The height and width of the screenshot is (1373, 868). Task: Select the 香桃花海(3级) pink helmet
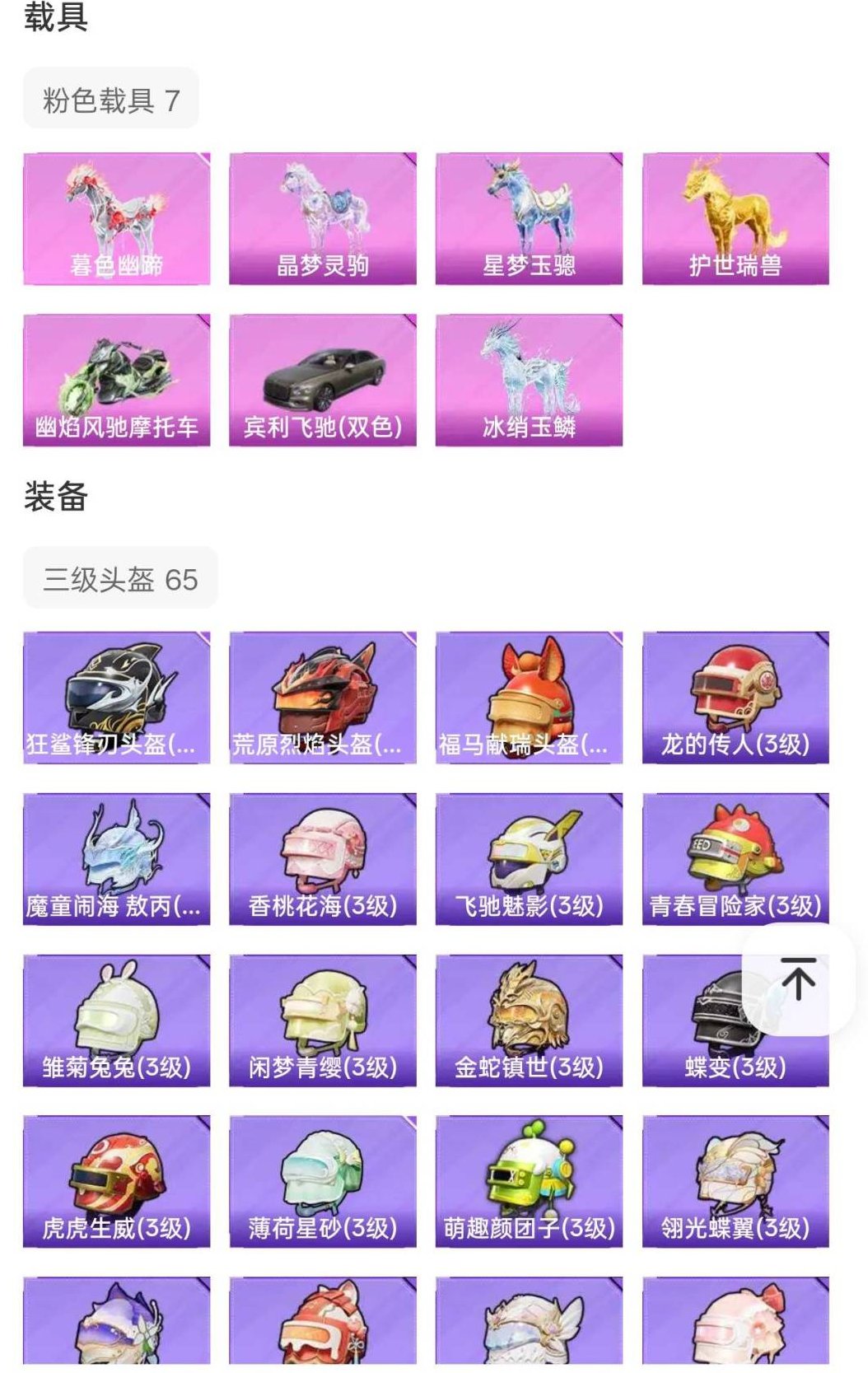coord(323,859)
